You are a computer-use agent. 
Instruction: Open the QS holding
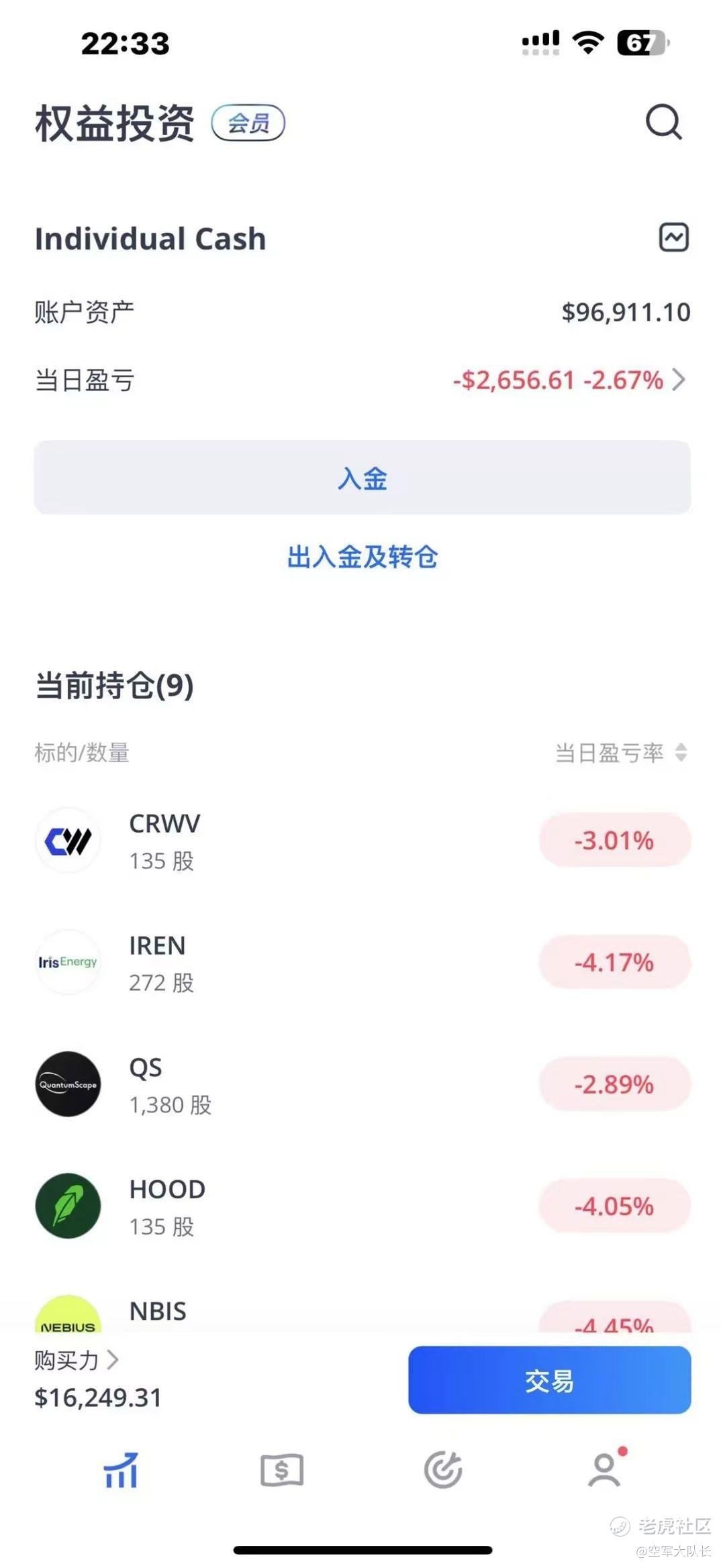362,1084
